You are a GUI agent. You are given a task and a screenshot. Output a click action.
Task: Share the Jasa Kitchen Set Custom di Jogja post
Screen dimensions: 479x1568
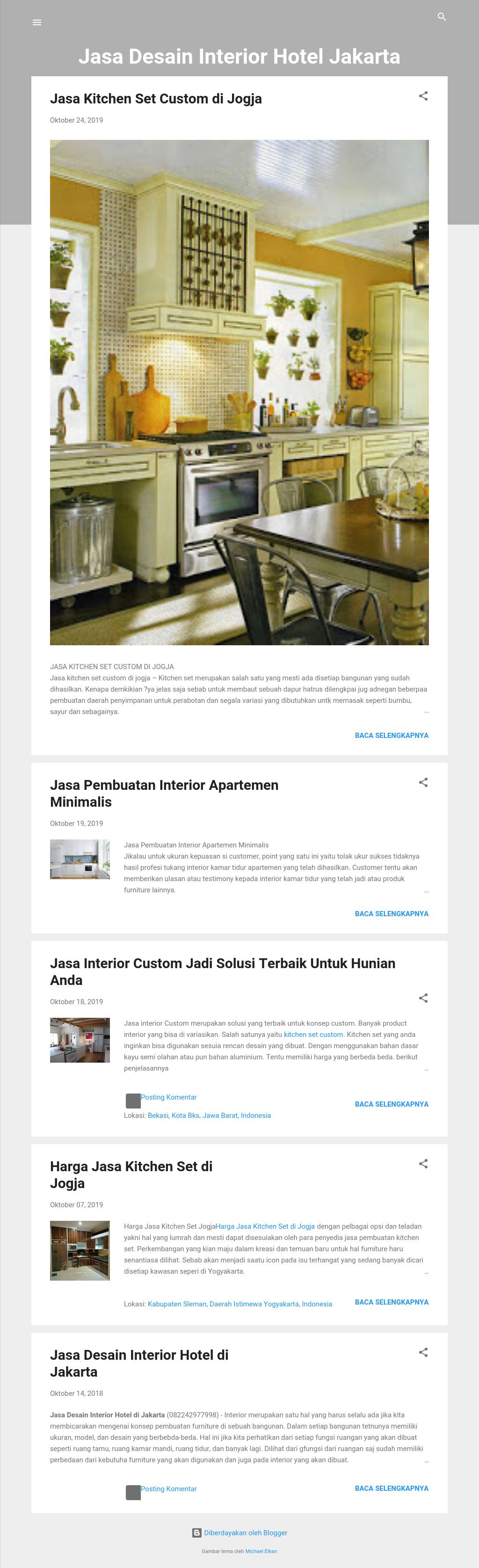pyautogui.click(x=423, y=96)
